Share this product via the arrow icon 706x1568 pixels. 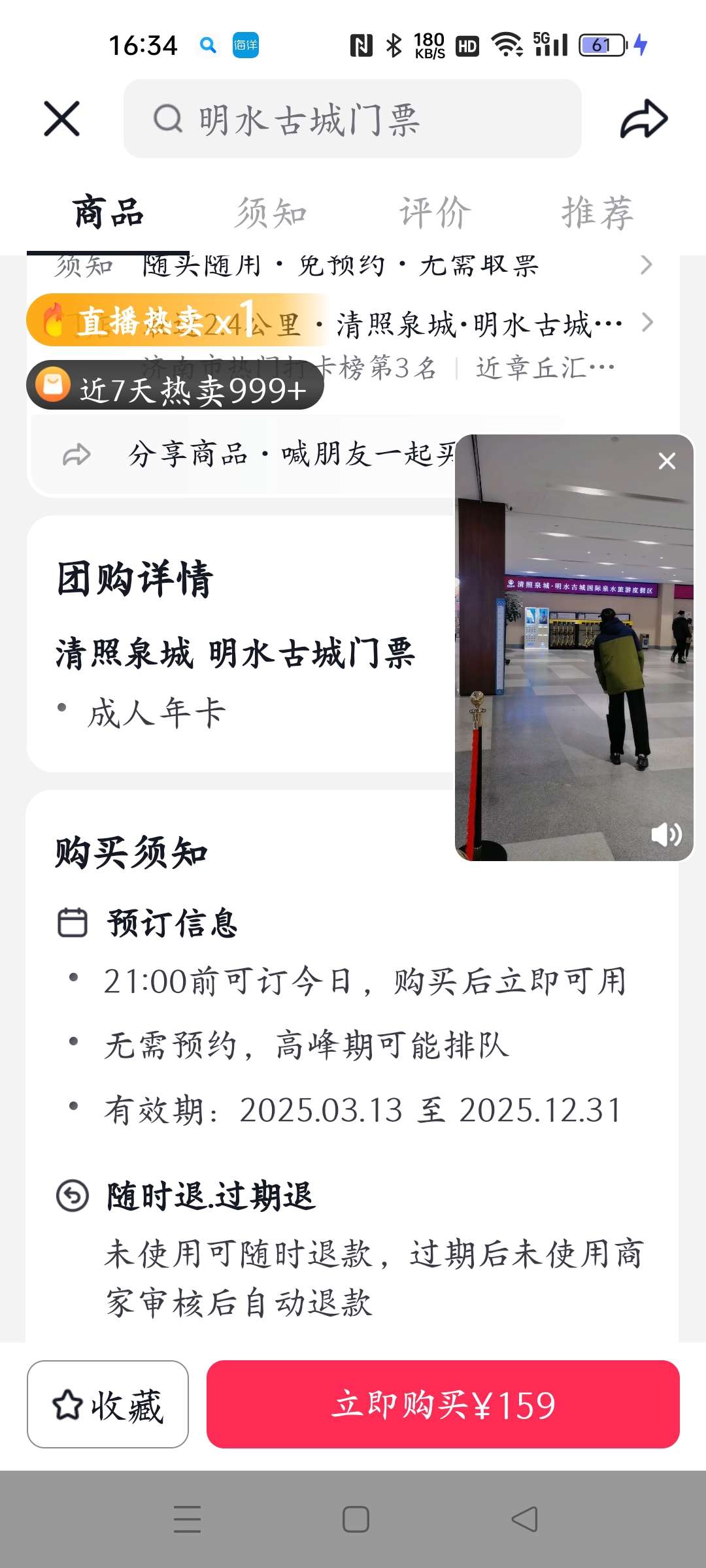click(643, 119)
